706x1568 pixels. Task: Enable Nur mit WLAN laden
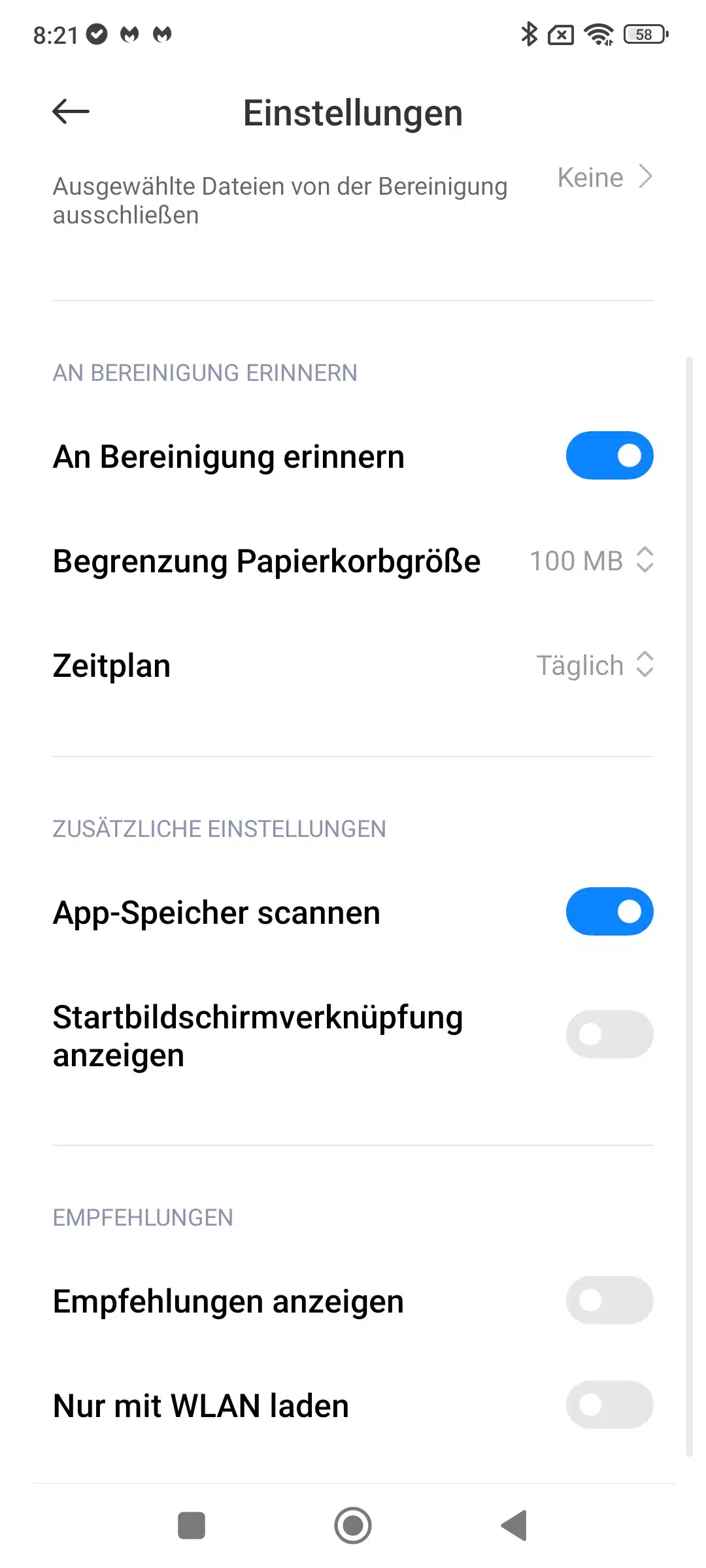point(609,1405)
